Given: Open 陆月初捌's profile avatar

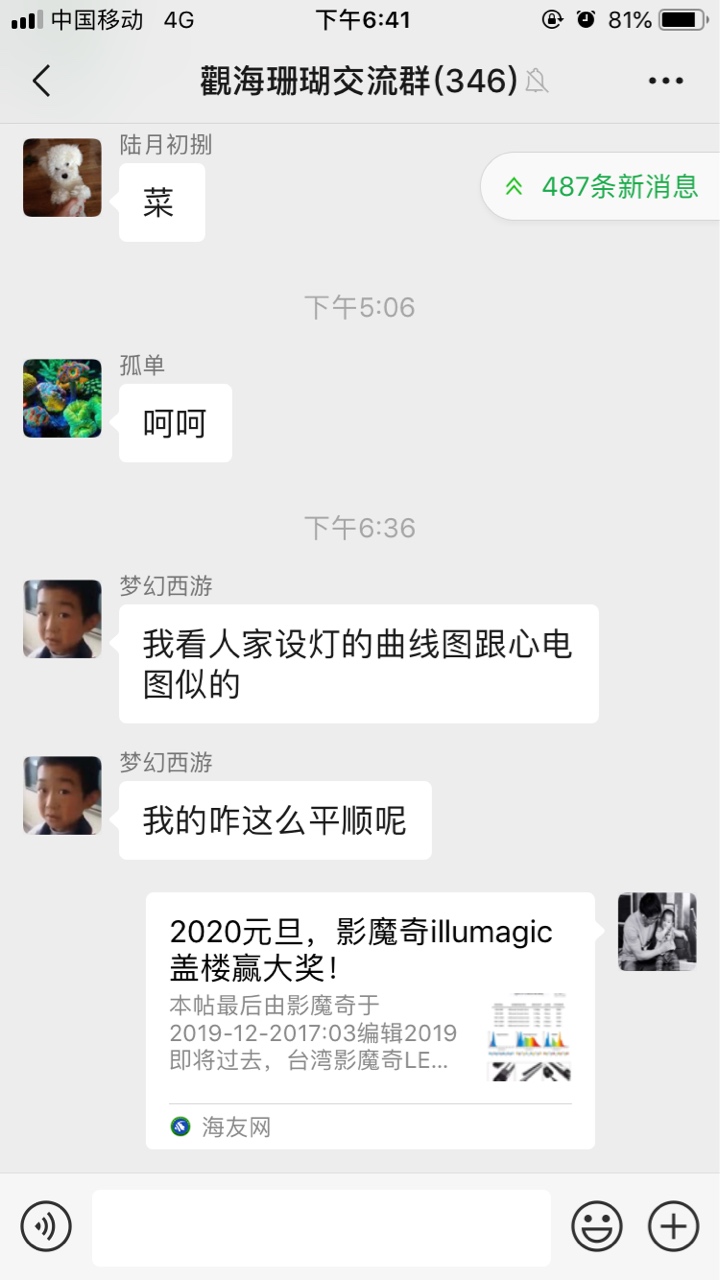Looking at the screenshot, I should 62,178.
